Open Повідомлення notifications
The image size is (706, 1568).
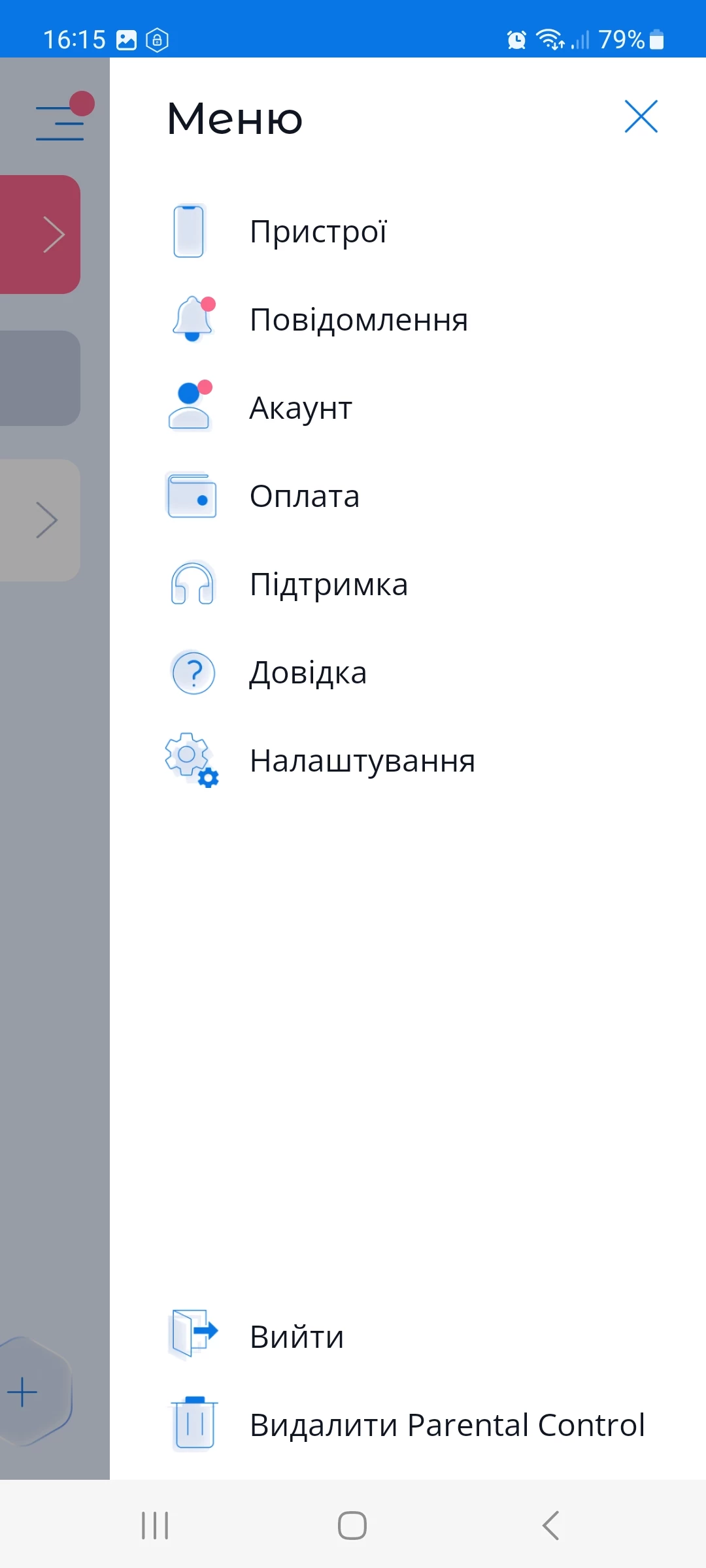point(358,320)
